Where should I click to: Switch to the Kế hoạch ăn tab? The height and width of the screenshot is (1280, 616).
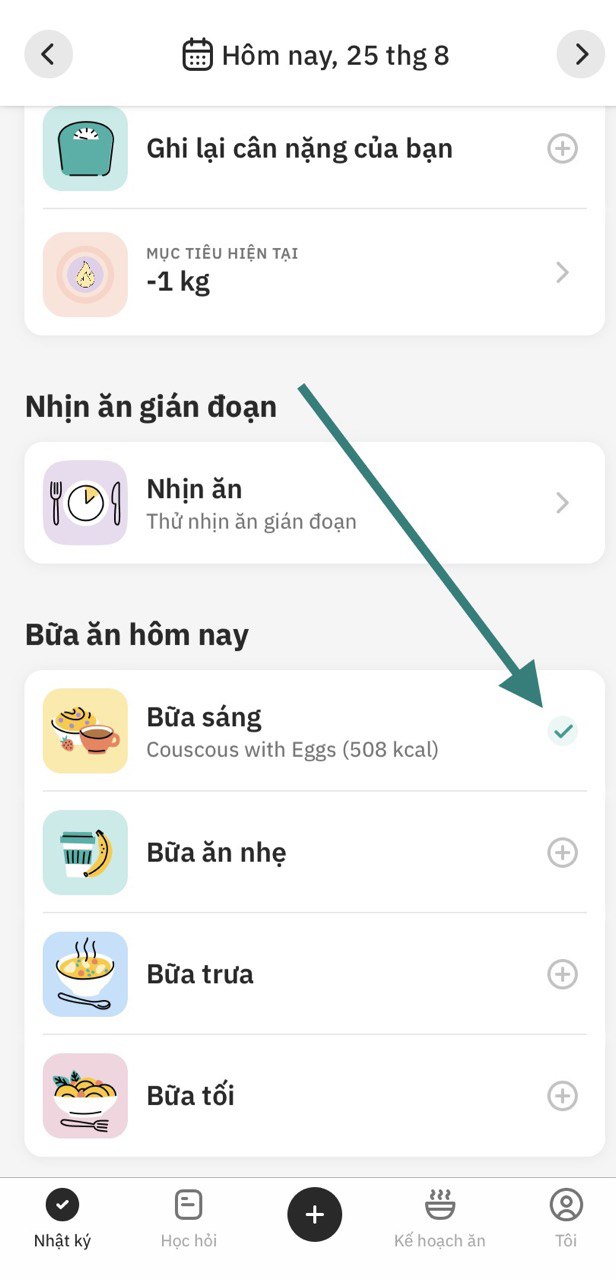coord(439,1219)
